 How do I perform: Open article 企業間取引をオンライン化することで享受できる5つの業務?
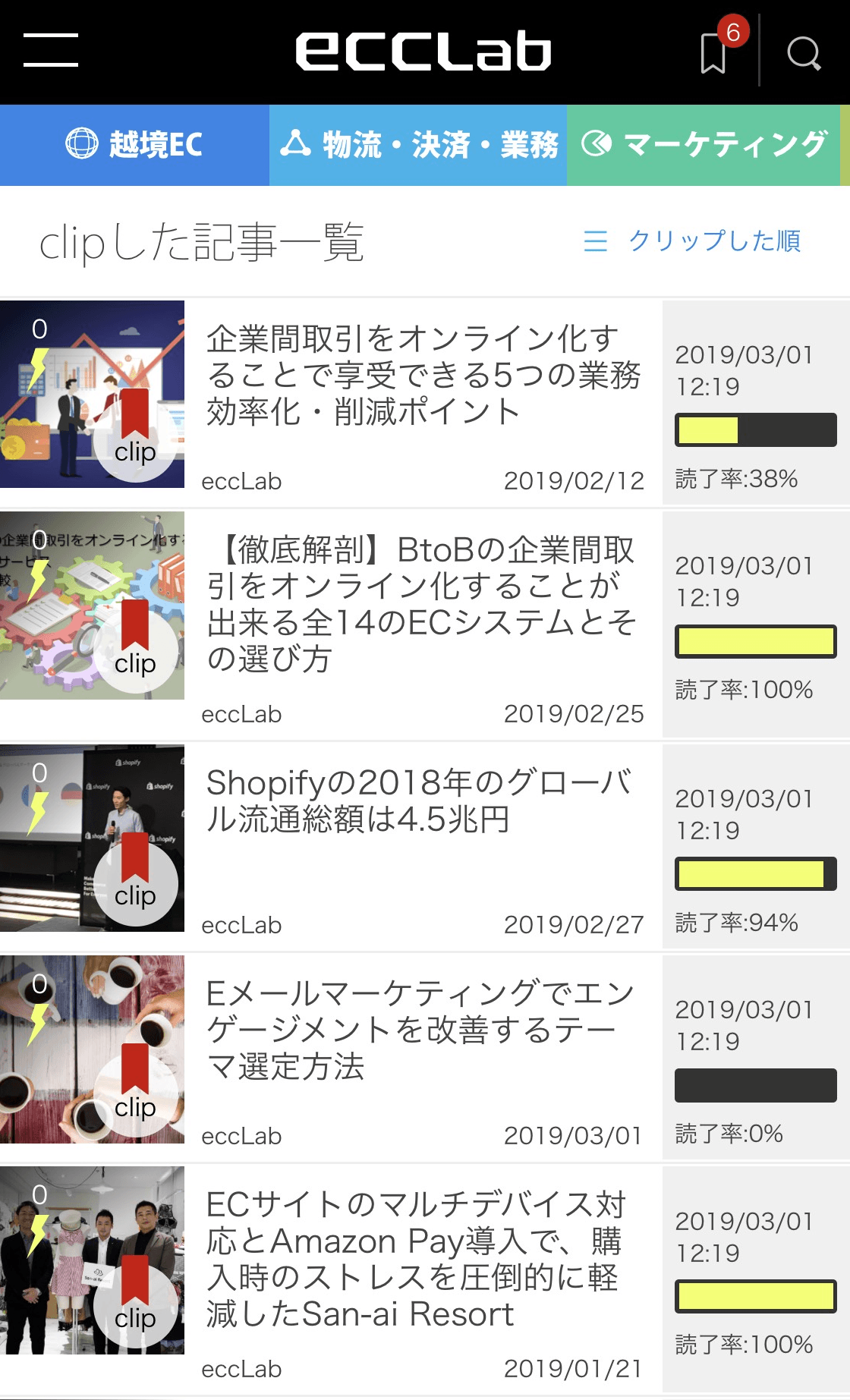[x=423, y=375]
